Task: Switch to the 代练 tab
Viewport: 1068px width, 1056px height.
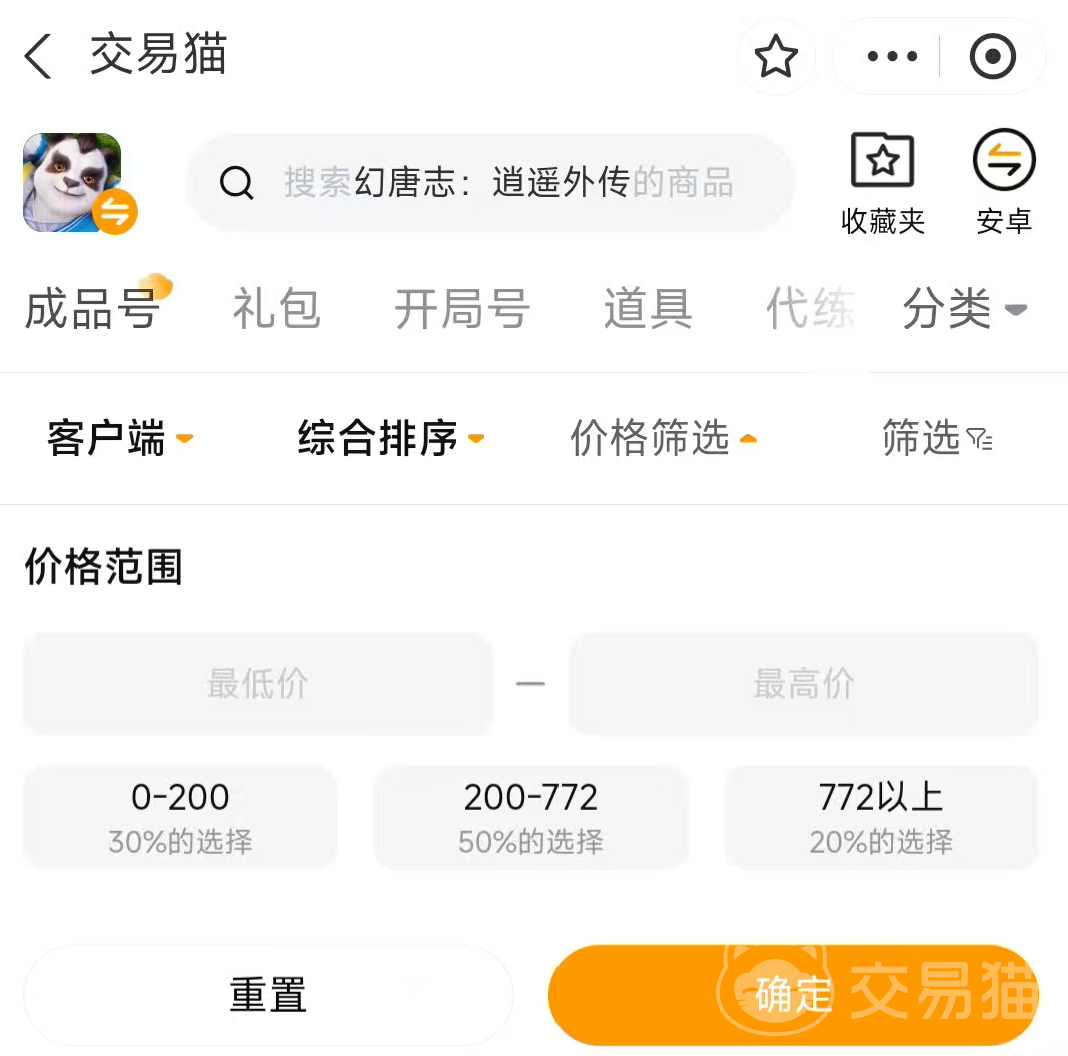Action: pyautogui.click(x=810, y=309)
